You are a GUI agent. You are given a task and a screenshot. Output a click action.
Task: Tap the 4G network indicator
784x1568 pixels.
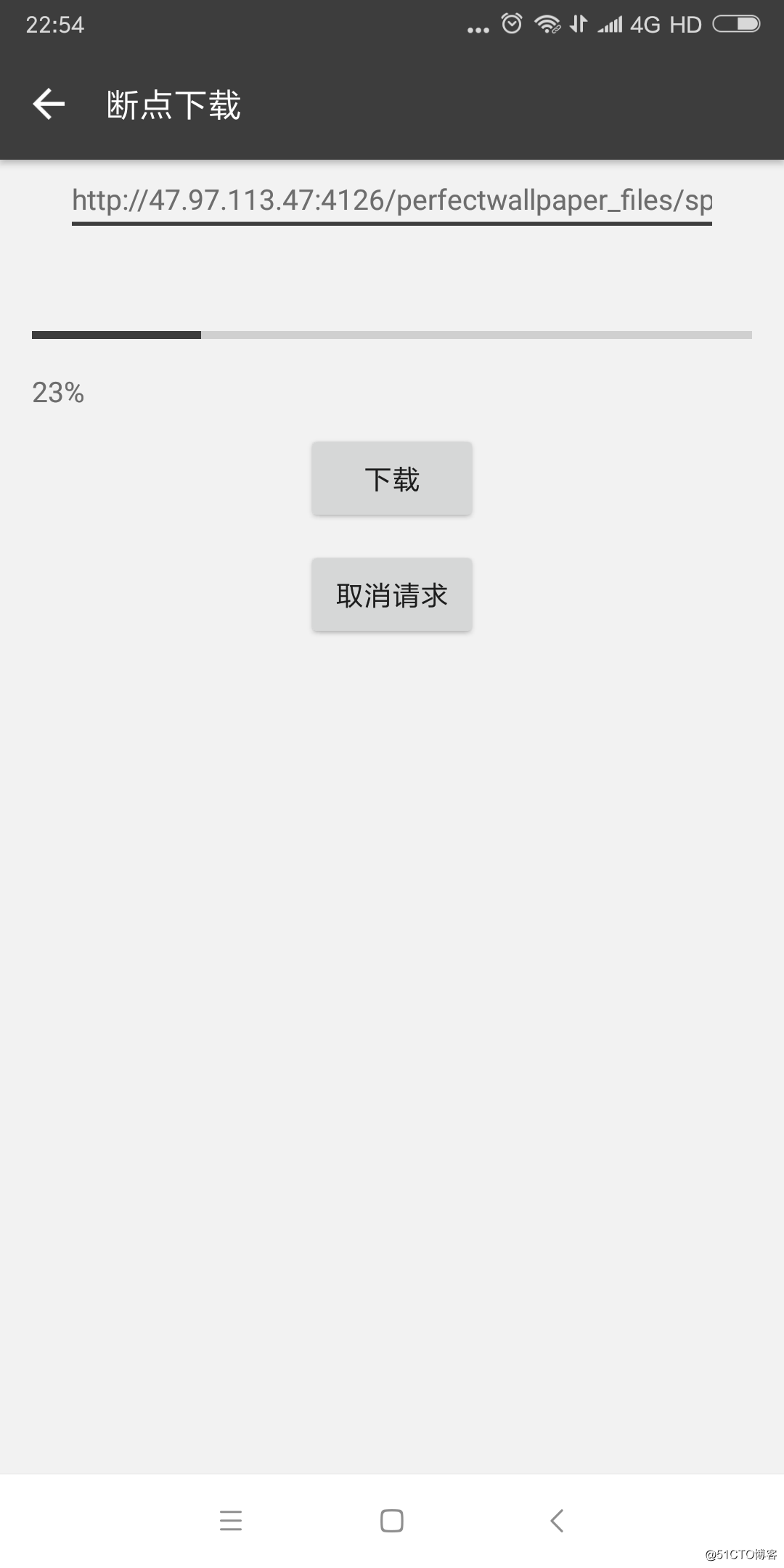645,24
